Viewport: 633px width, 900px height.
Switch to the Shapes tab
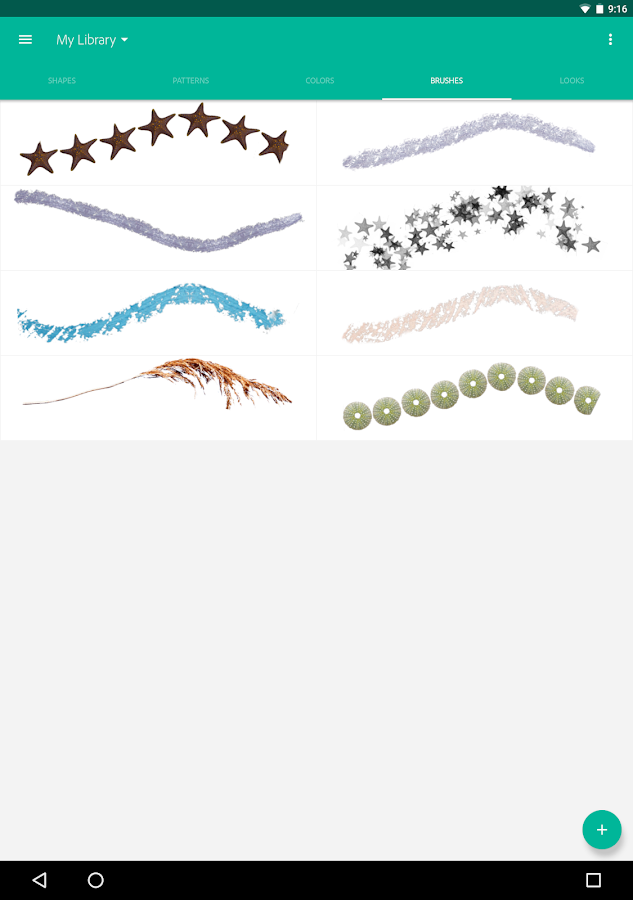62,80
